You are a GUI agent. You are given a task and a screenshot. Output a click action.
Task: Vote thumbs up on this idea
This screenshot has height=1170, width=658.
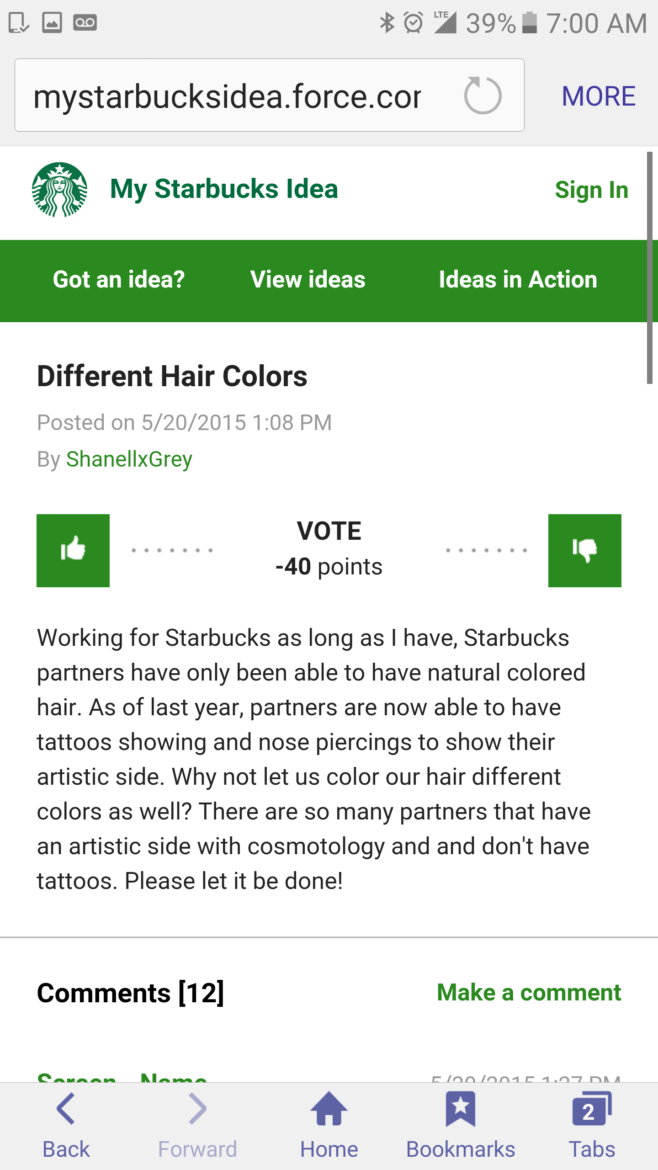pos(73,551)
